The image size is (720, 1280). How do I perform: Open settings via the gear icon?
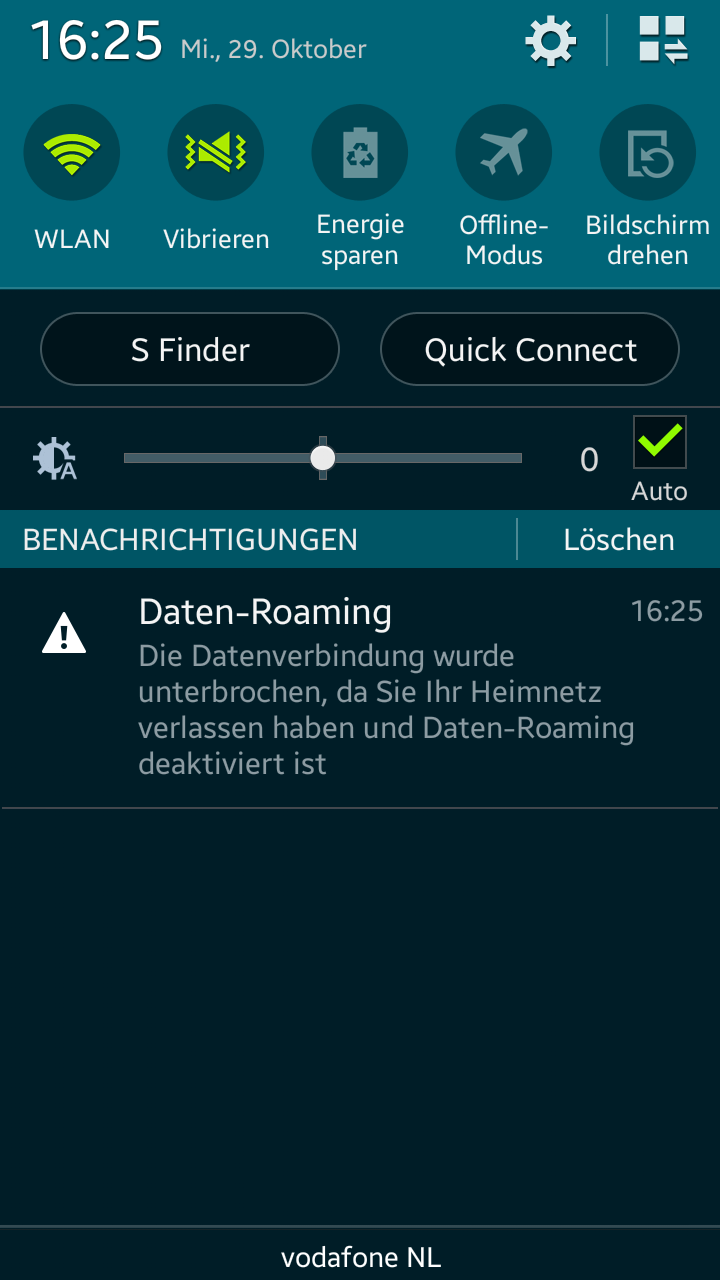551,42
